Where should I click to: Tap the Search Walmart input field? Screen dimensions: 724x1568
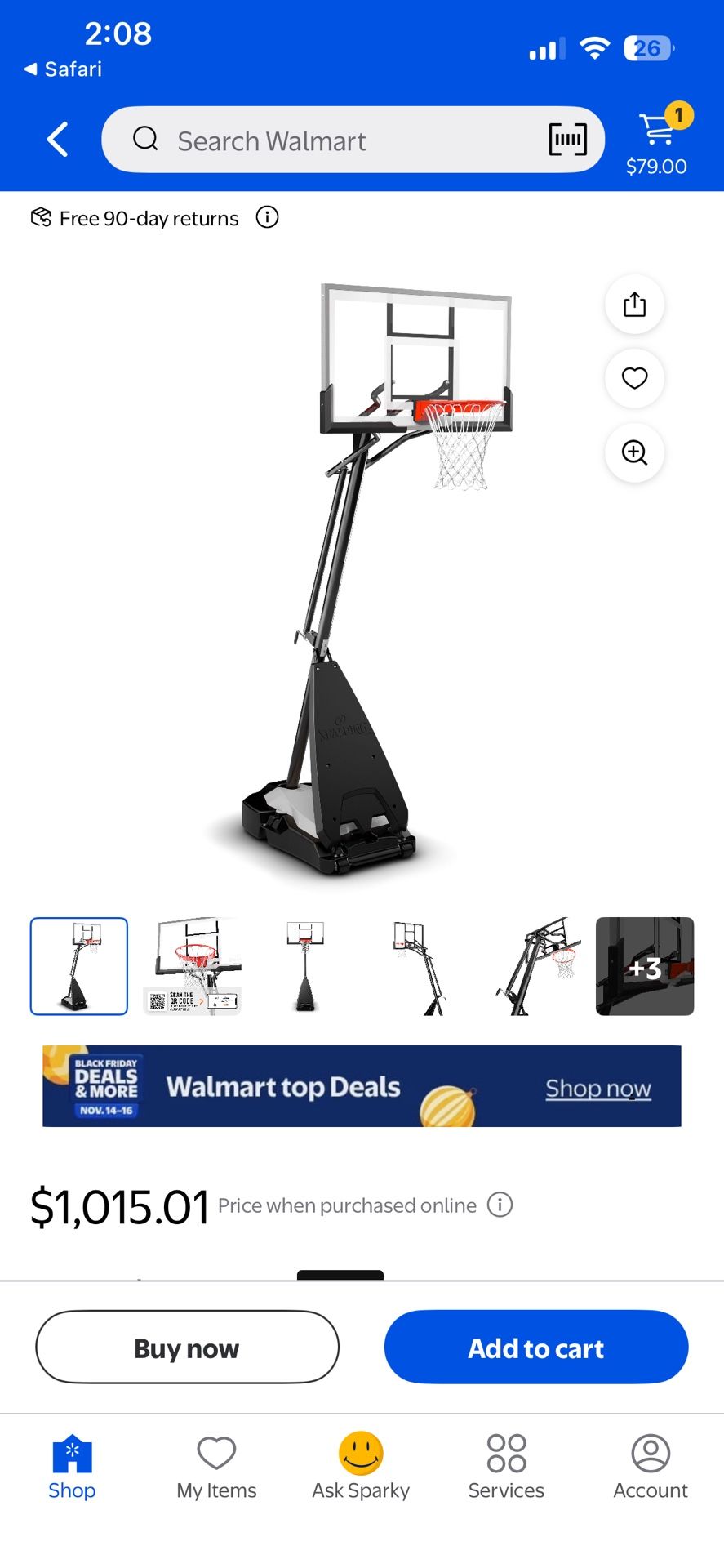coord(326,140)
